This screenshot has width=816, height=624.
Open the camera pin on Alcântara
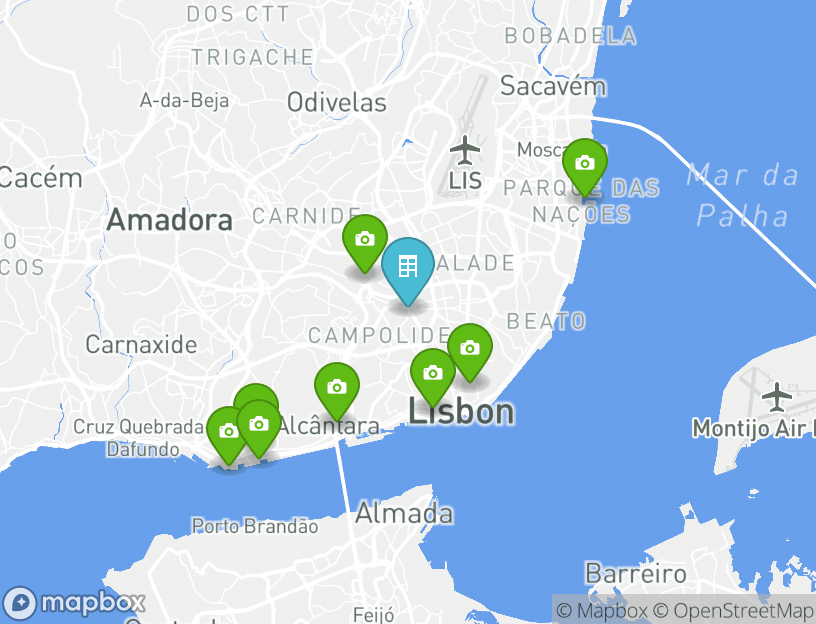click(337, 387)
